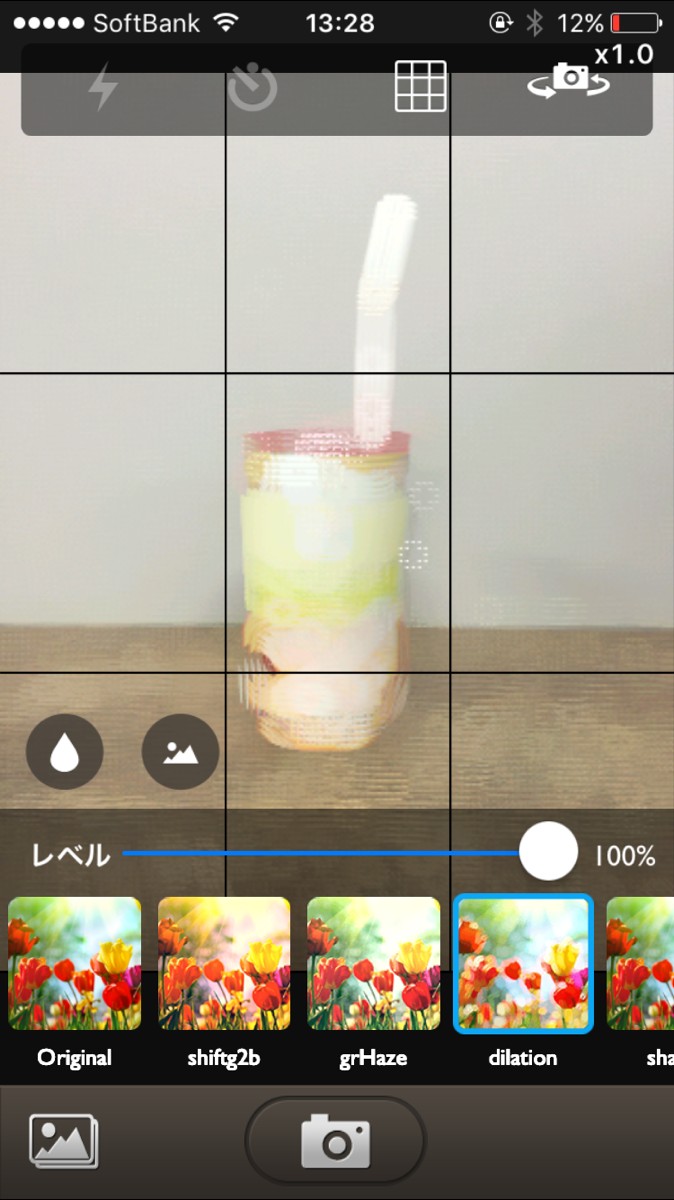Toggle the grid overlay

click(x=421, y=87)
